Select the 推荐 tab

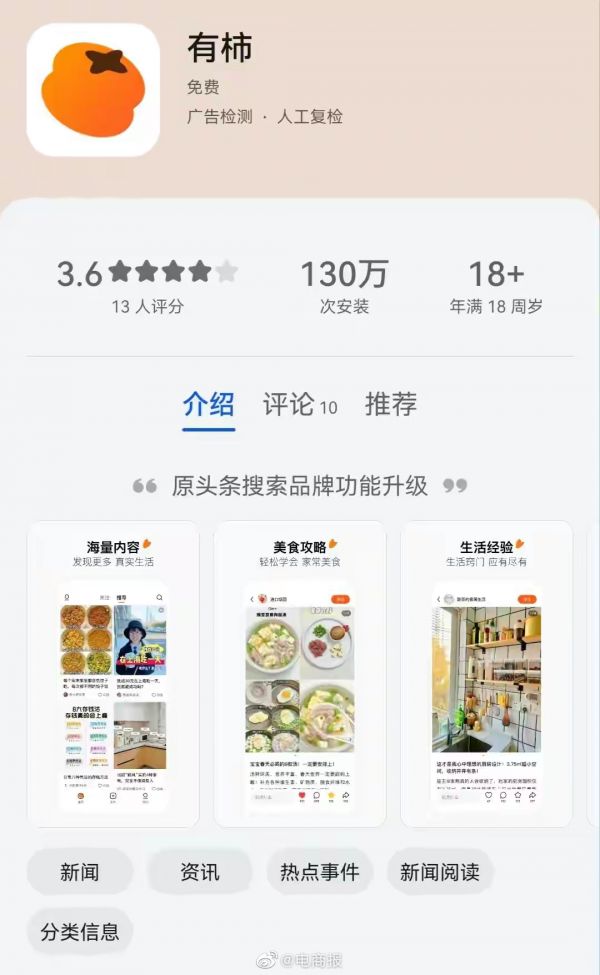point(390,405)
